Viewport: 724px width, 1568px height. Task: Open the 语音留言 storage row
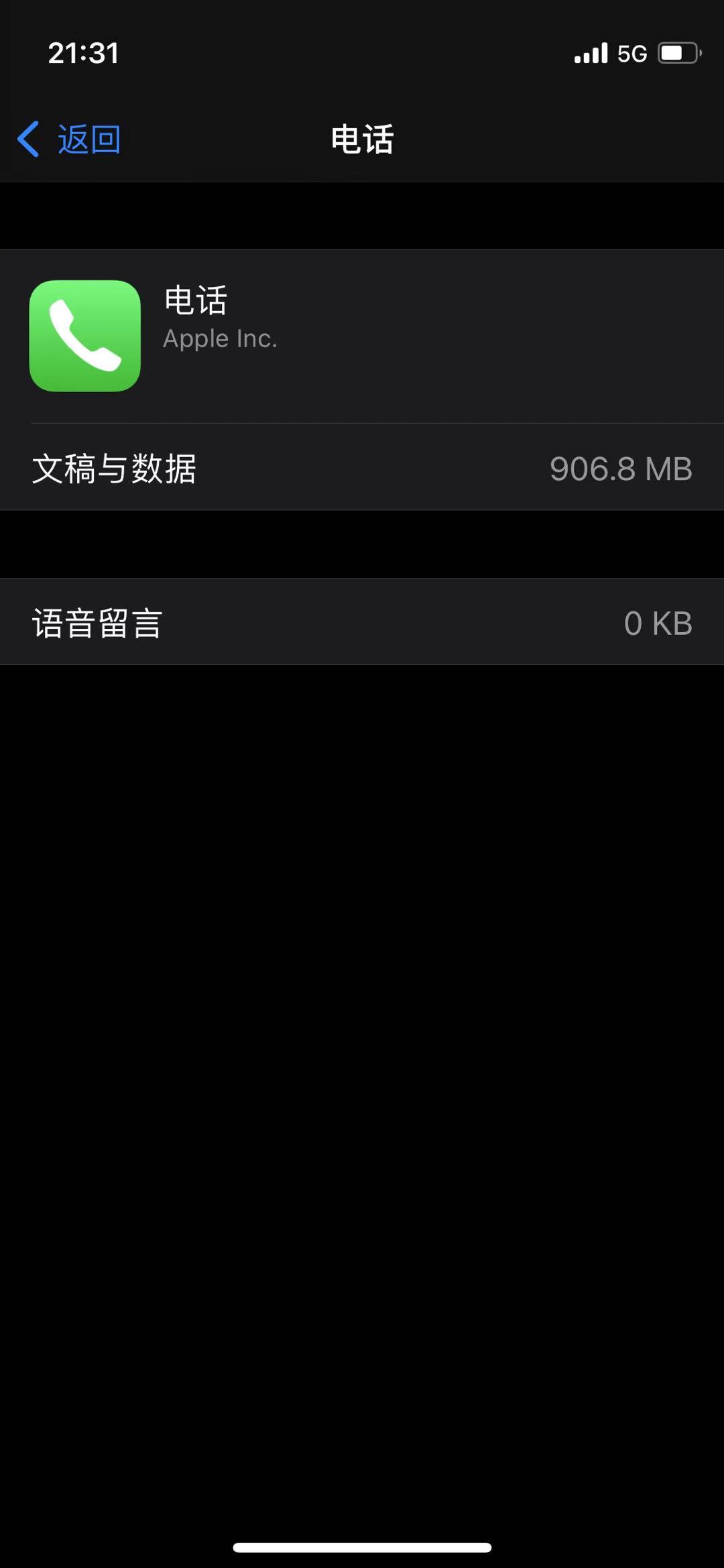point(362,622)
